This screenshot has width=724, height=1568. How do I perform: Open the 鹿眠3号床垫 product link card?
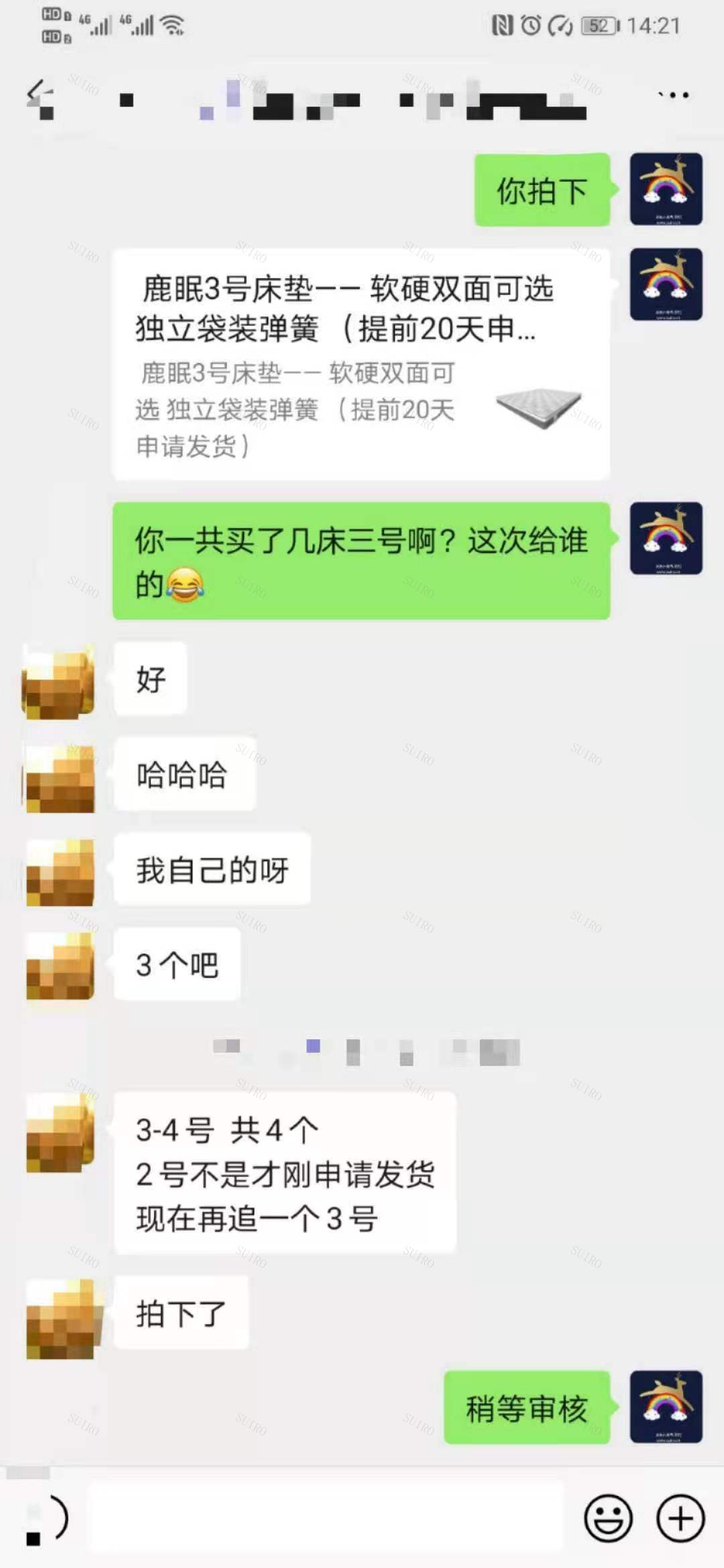(361, 364)
